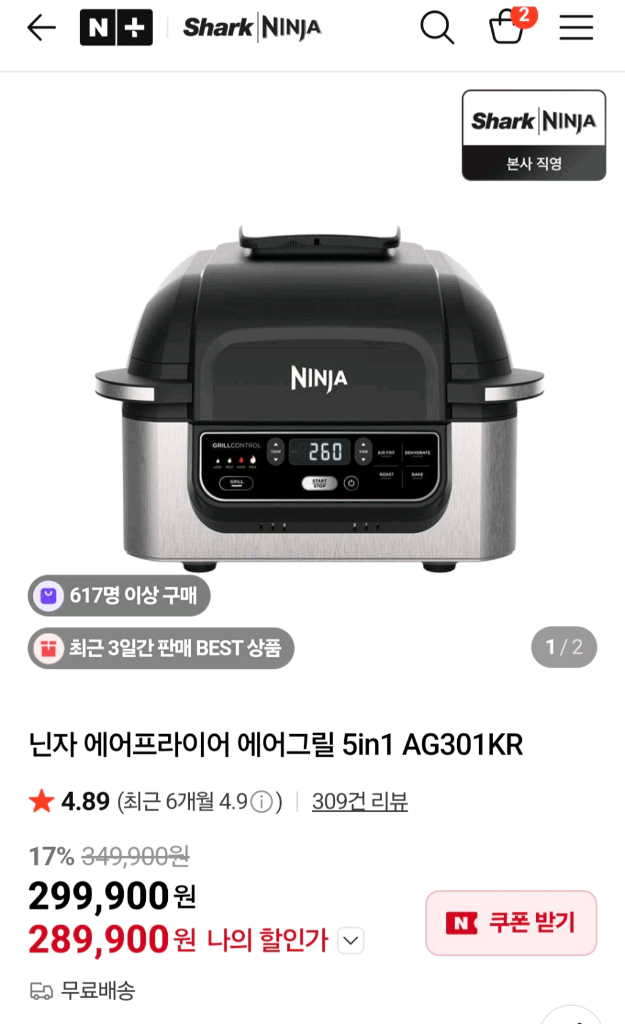Tap the 쿠폰 받기 coupon button
Viewport: 625px width, 1024px height.
pos(511,923)
